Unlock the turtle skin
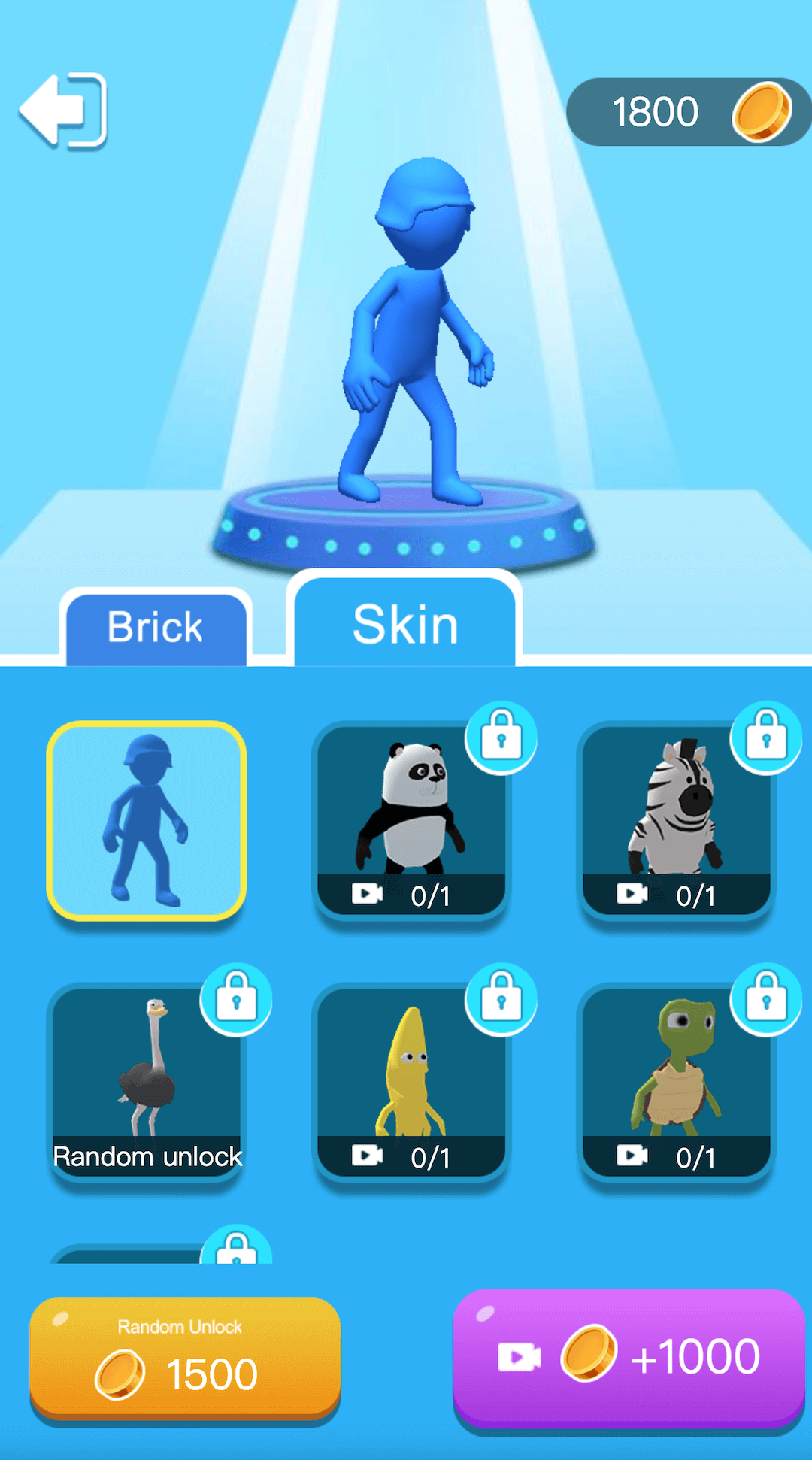The height and width of the screenshot is (1460, 812). [677, 1083]
